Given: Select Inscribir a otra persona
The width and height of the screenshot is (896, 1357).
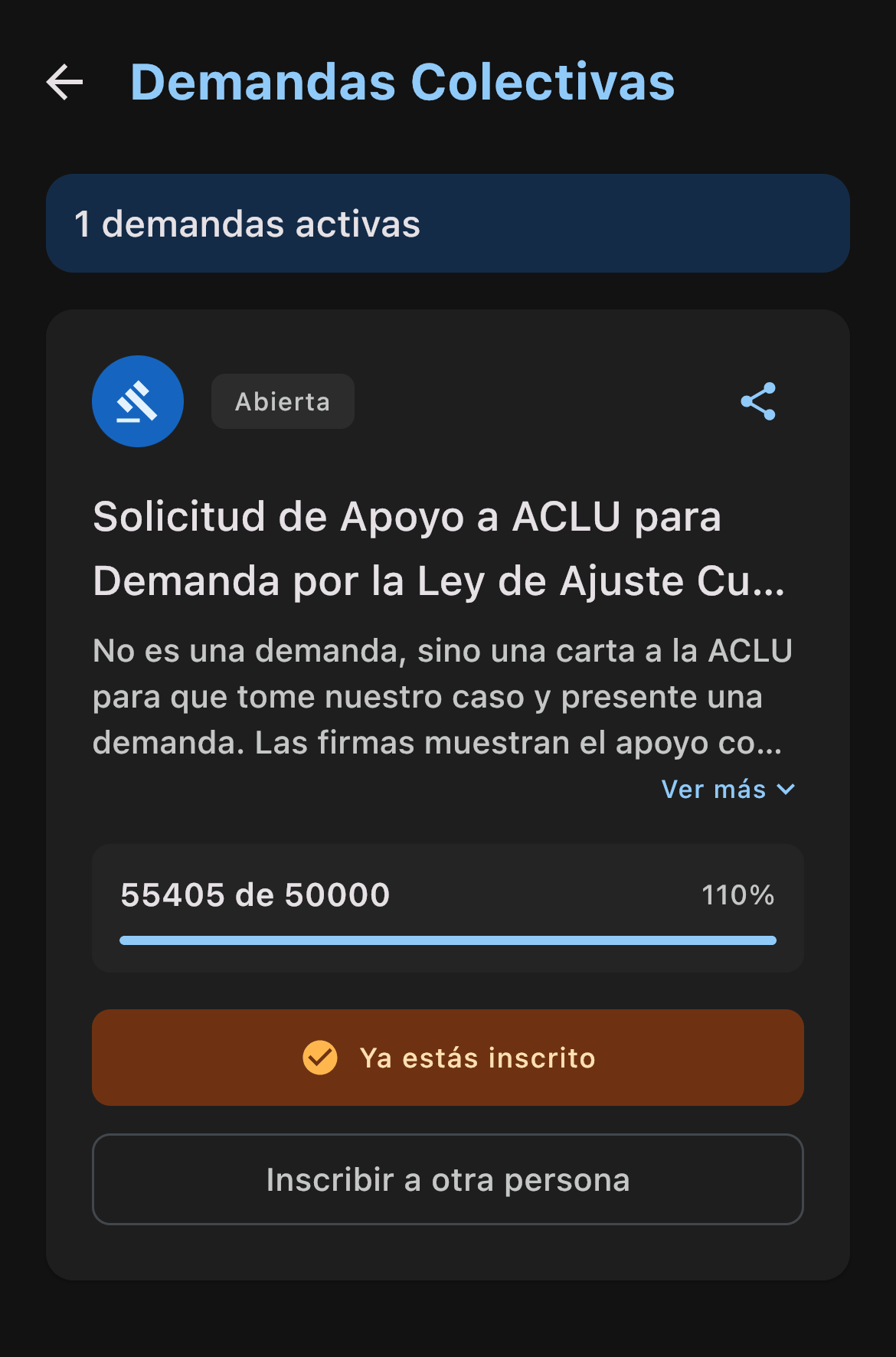Looking at the screenshot, I should (447, 1179).
